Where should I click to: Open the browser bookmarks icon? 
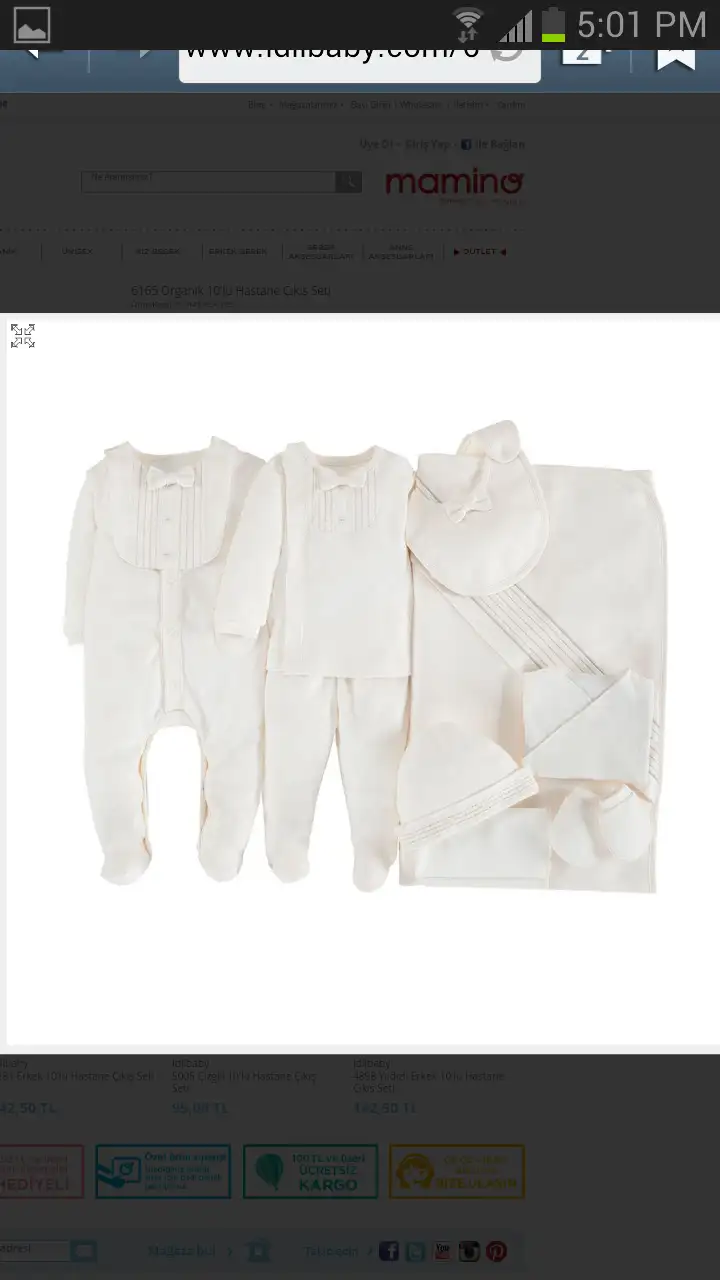coord(676,55)
